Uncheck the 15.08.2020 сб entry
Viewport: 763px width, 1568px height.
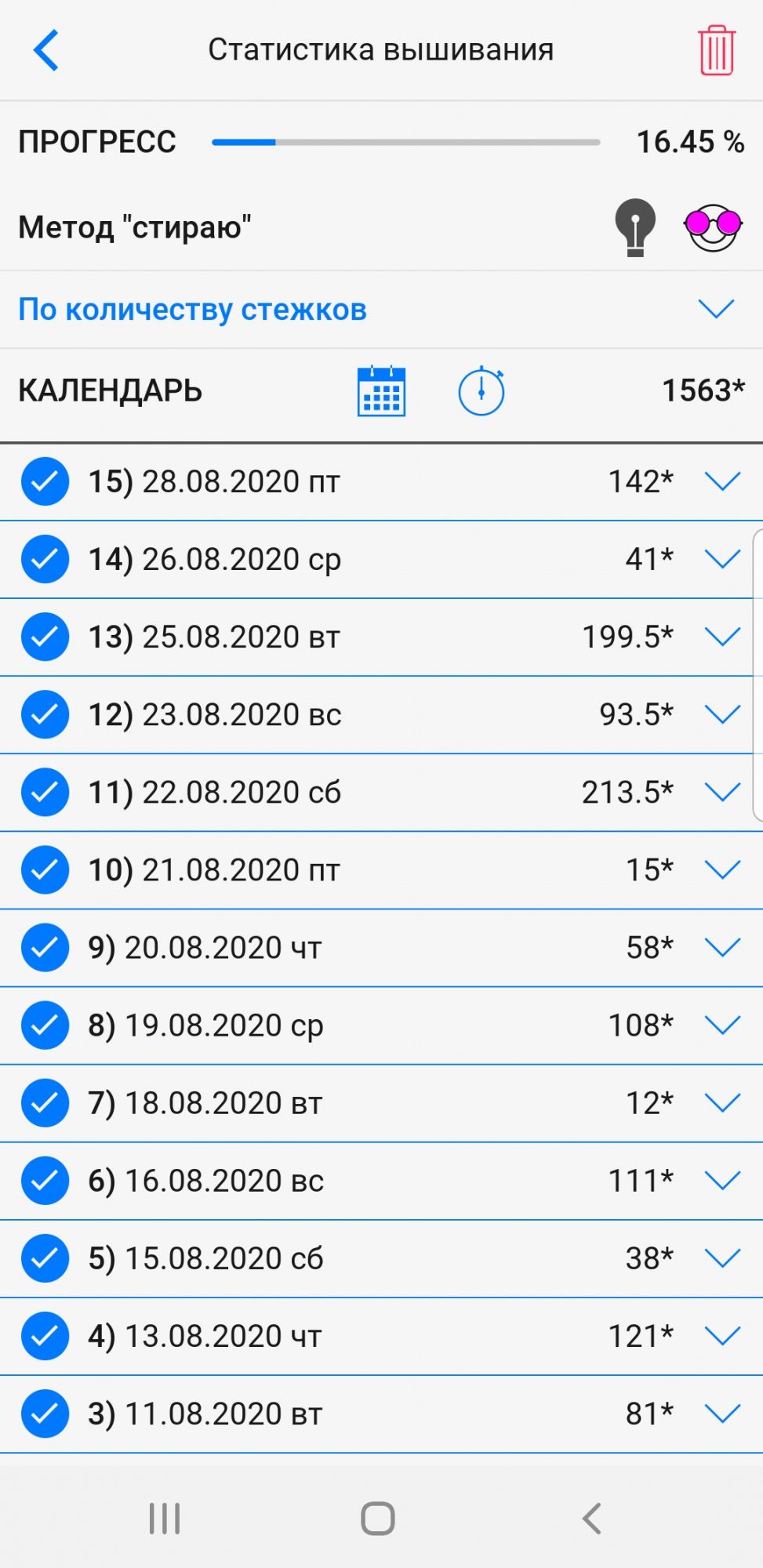[x=45, y=1258]
